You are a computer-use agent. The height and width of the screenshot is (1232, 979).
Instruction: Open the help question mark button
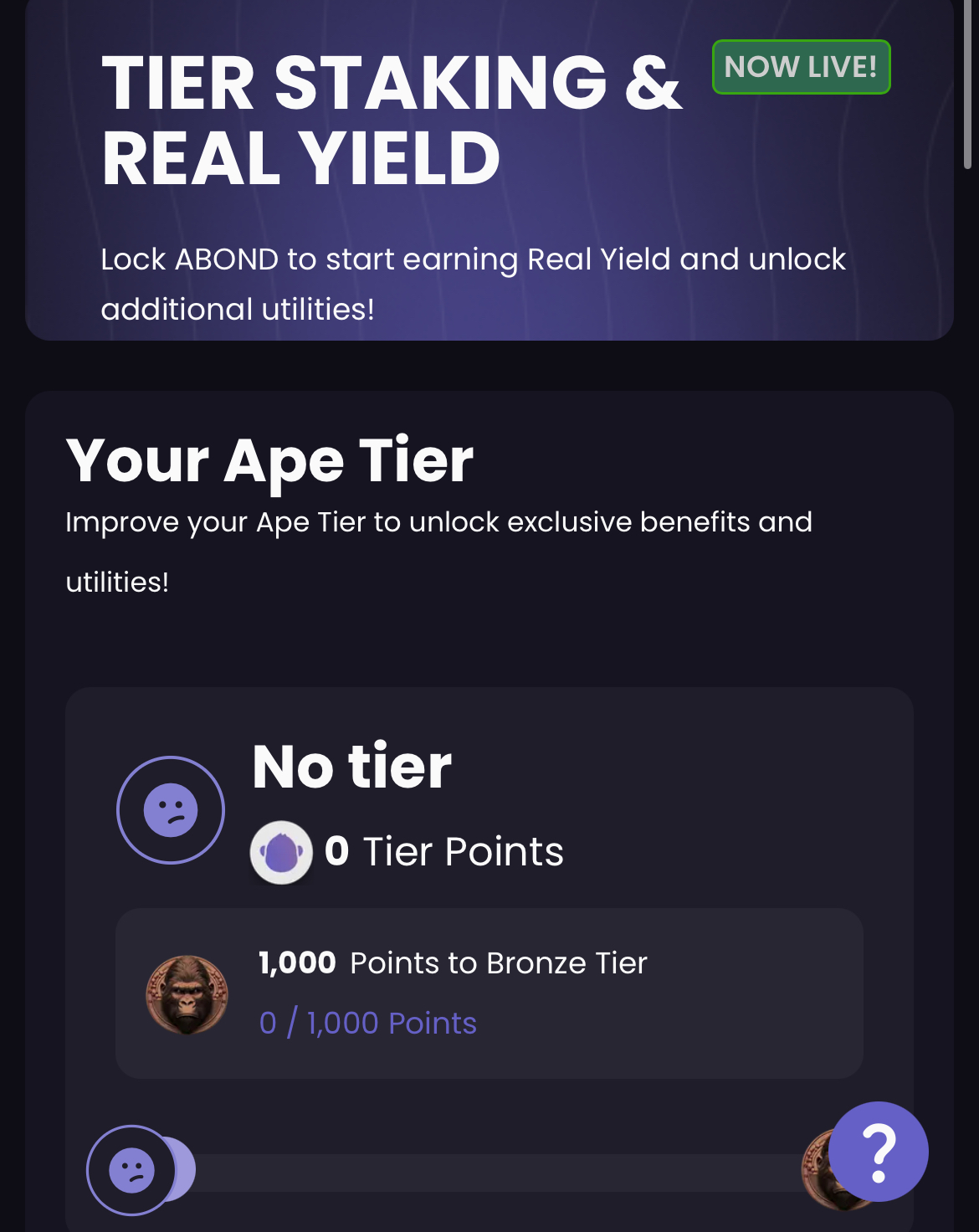click(878, 1152)
